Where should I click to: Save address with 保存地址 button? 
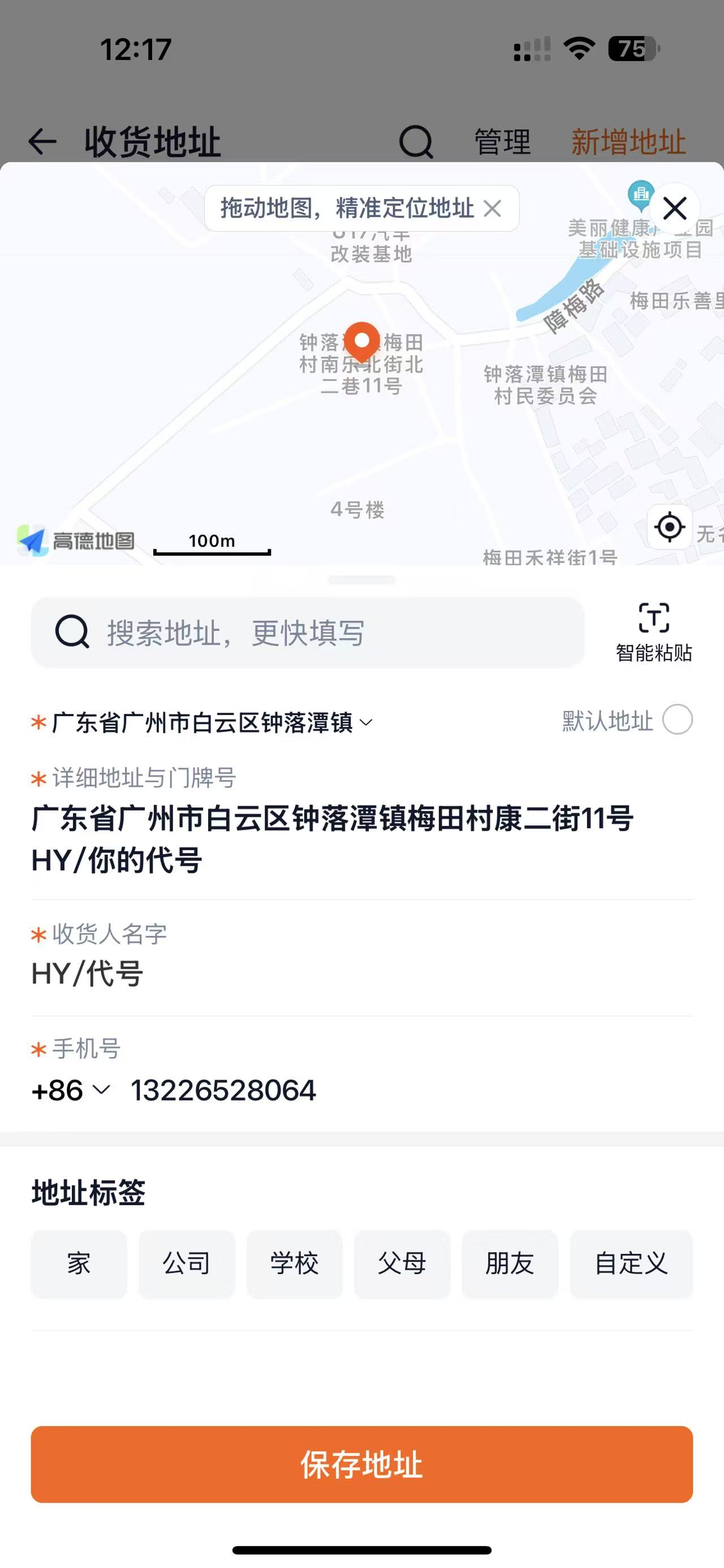tap(361, 1465)
